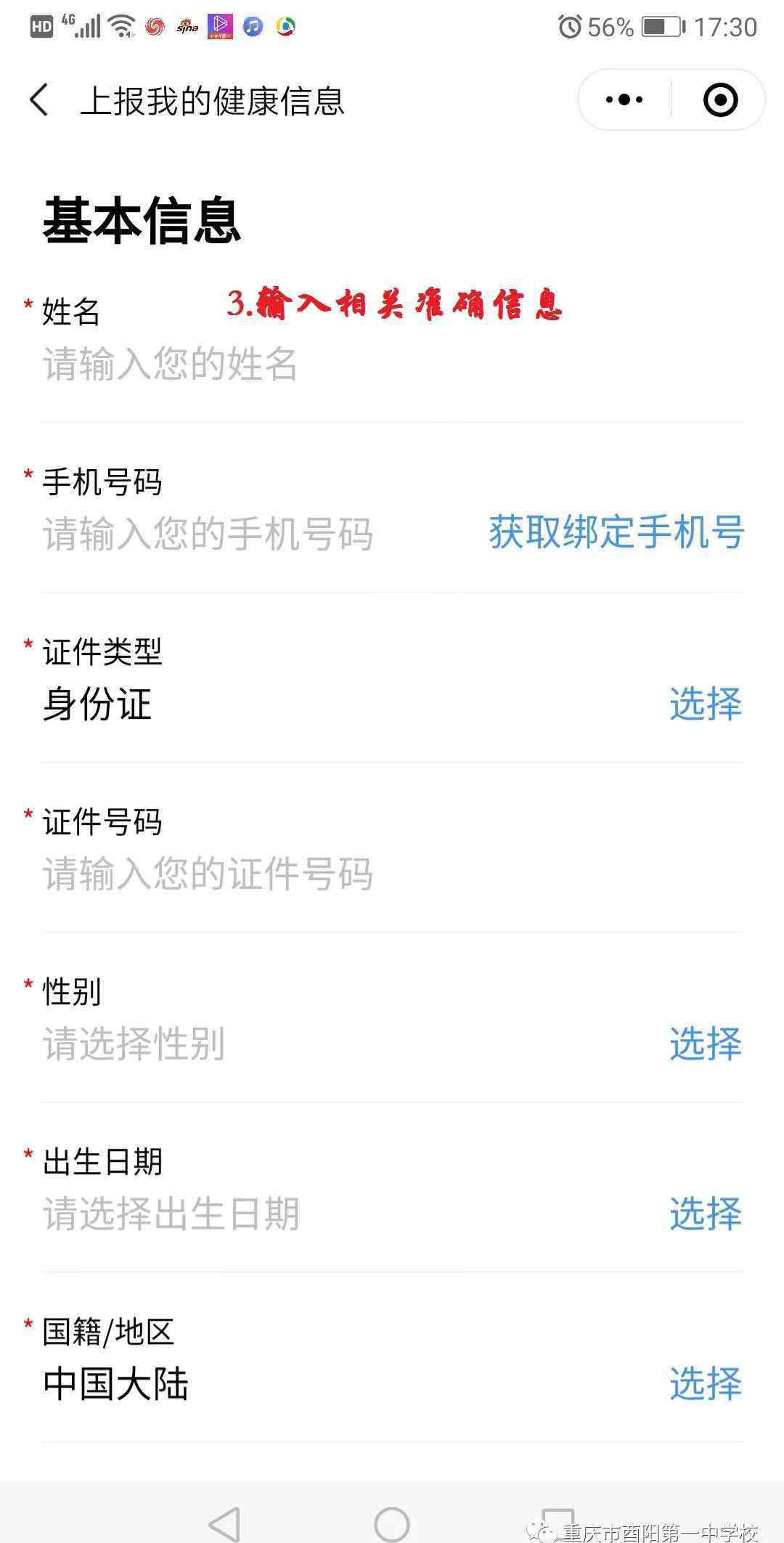Change the 国籍/地区 nationality or region
This screenshot has height=1543, width=784.
pyautogui.click(x=705, y=1383)
